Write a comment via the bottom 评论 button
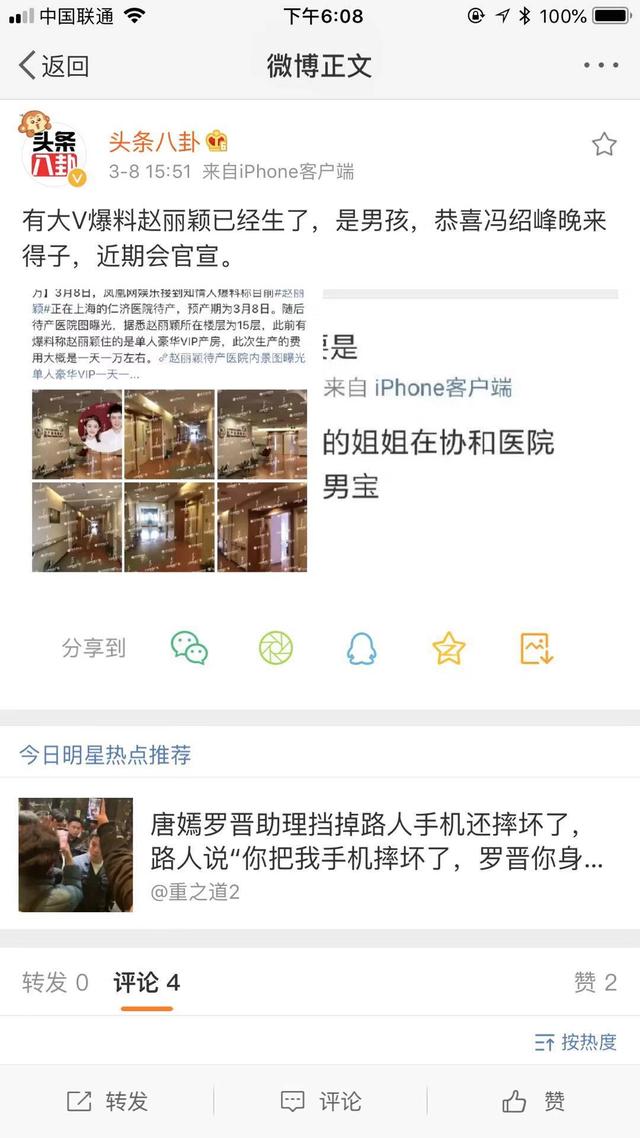The width and height of the screenshot is (640, 1138). click(320, 1101)
